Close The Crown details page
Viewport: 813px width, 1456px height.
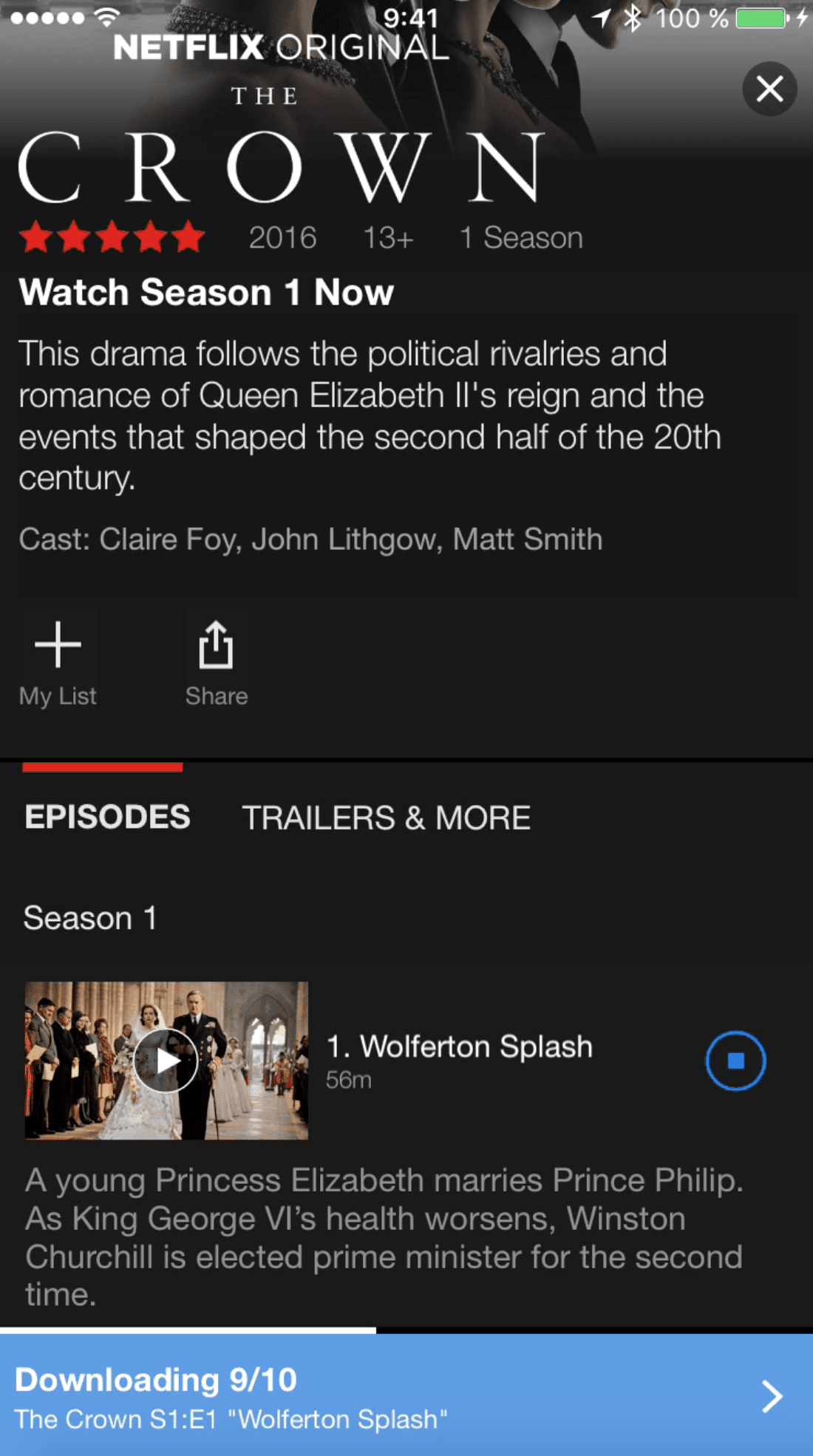[769, 89]
